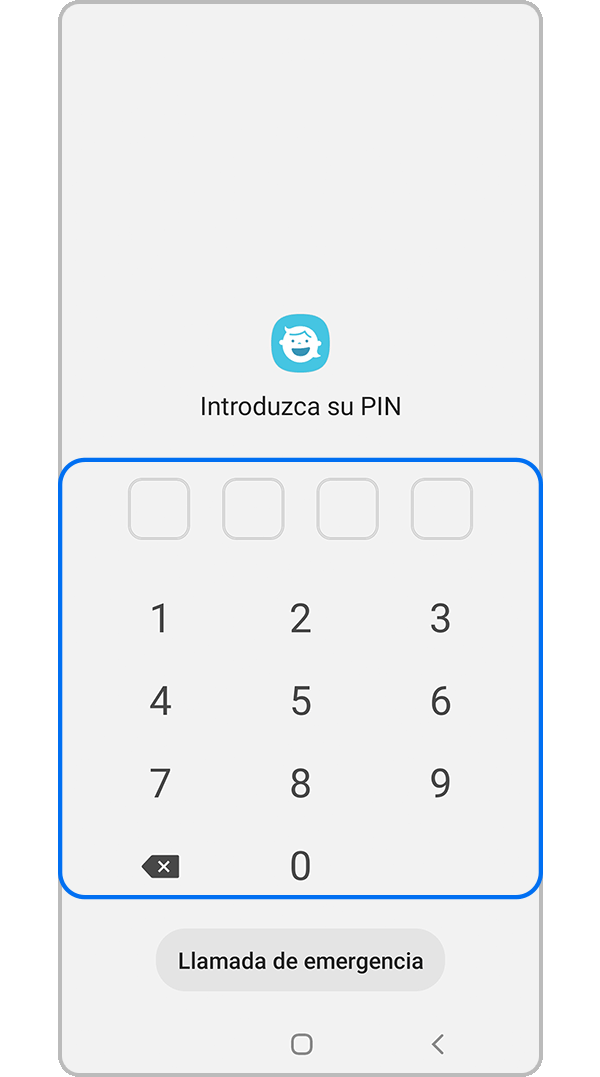Select digit 9 on the keypad
This screenshot has width=600, height=1077.
click(440, 783)
